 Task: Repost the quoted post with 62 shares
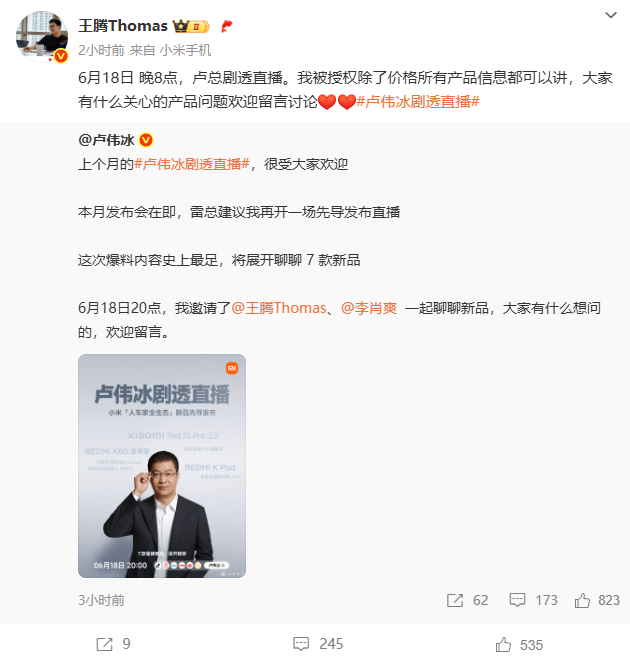click(467, 600)
